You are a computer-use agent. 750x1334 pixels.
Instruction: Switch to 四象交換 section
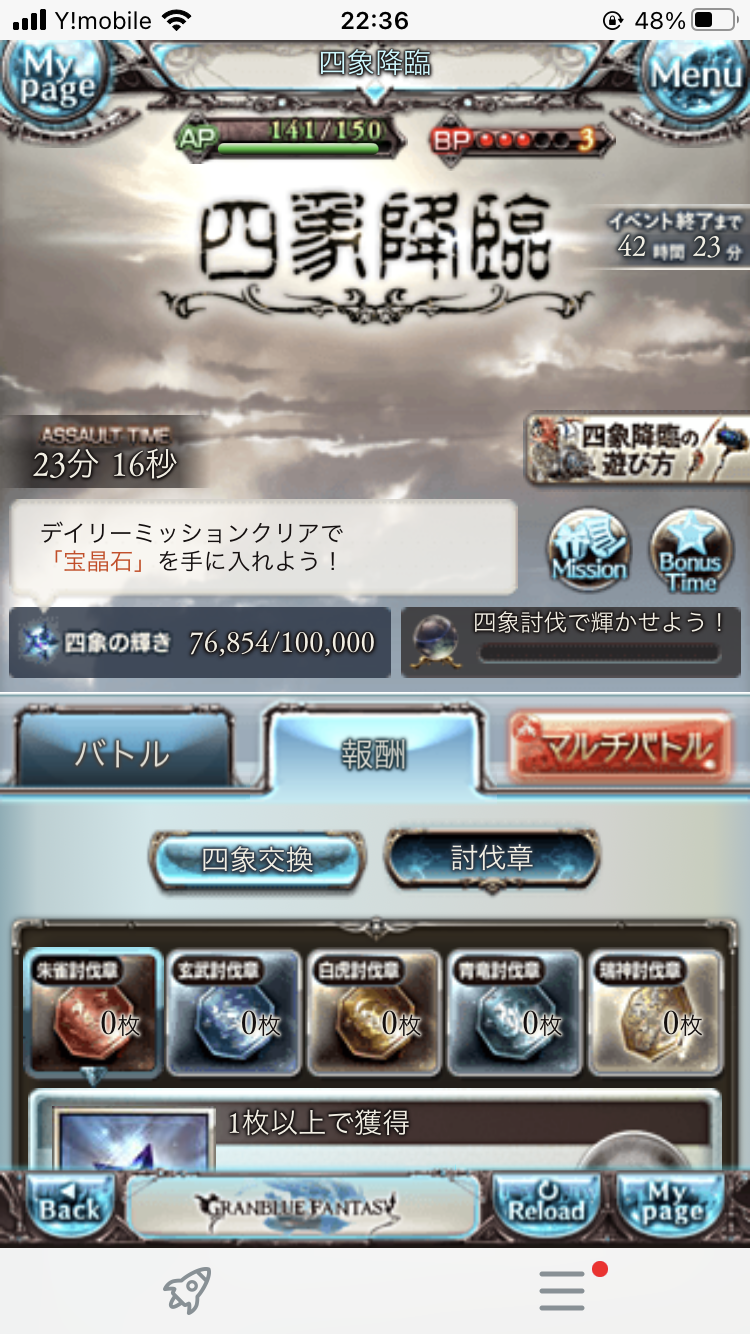coord(257,859)
